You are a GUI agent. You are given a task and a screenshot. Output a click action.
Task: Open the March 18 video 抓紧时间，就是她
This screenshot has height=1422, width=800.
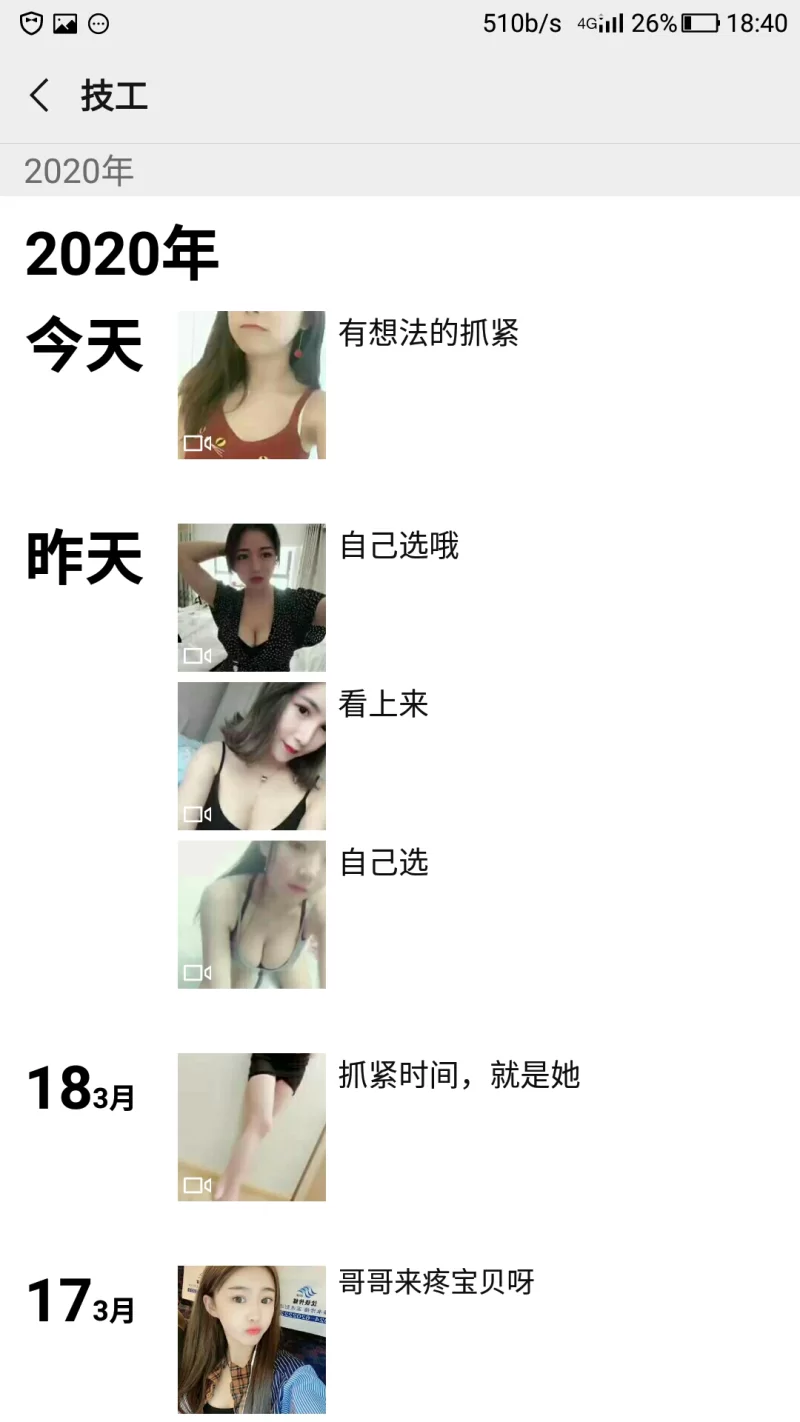[x=251, y=1126]
